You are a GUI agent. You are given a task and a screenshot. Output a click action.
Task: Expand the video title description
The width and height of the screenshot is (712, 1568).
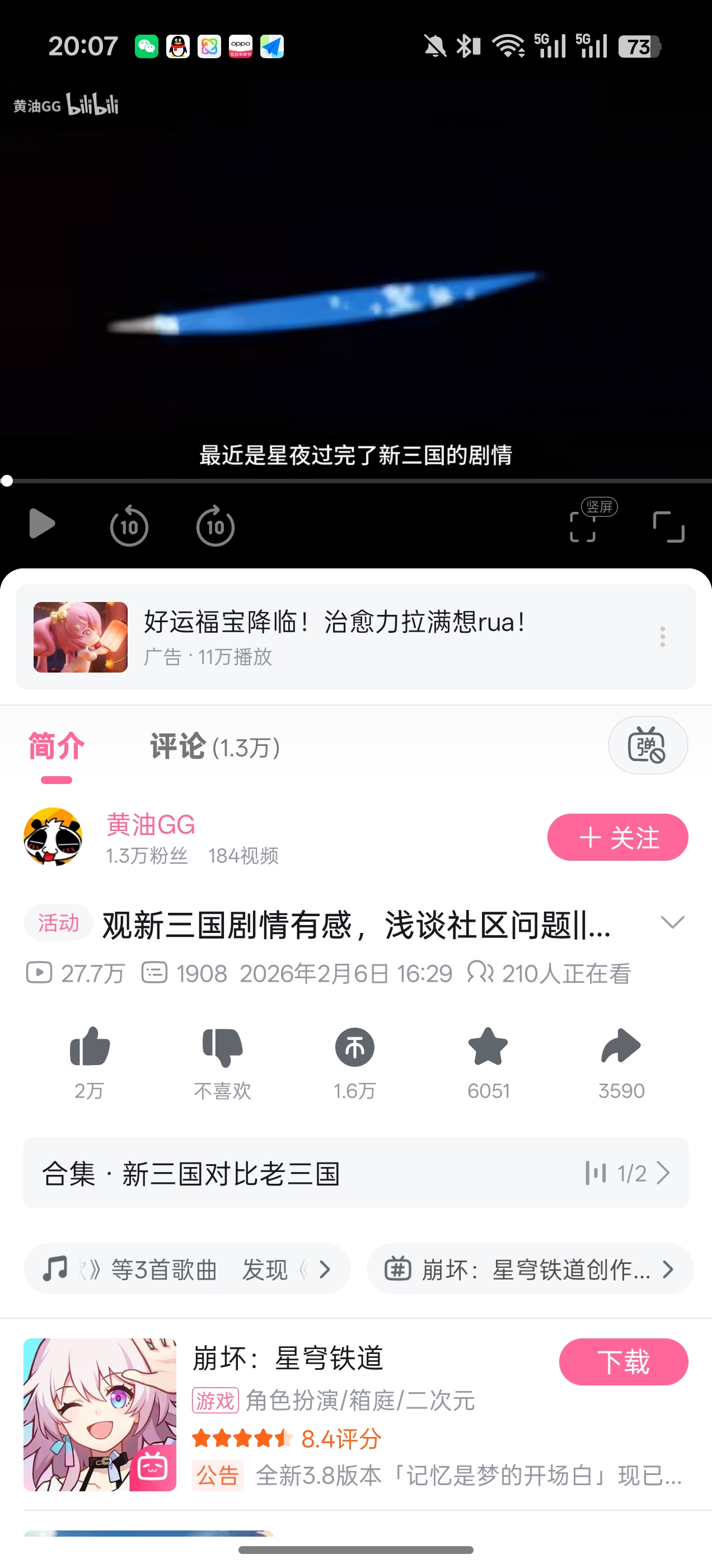[x=672, y=922]
